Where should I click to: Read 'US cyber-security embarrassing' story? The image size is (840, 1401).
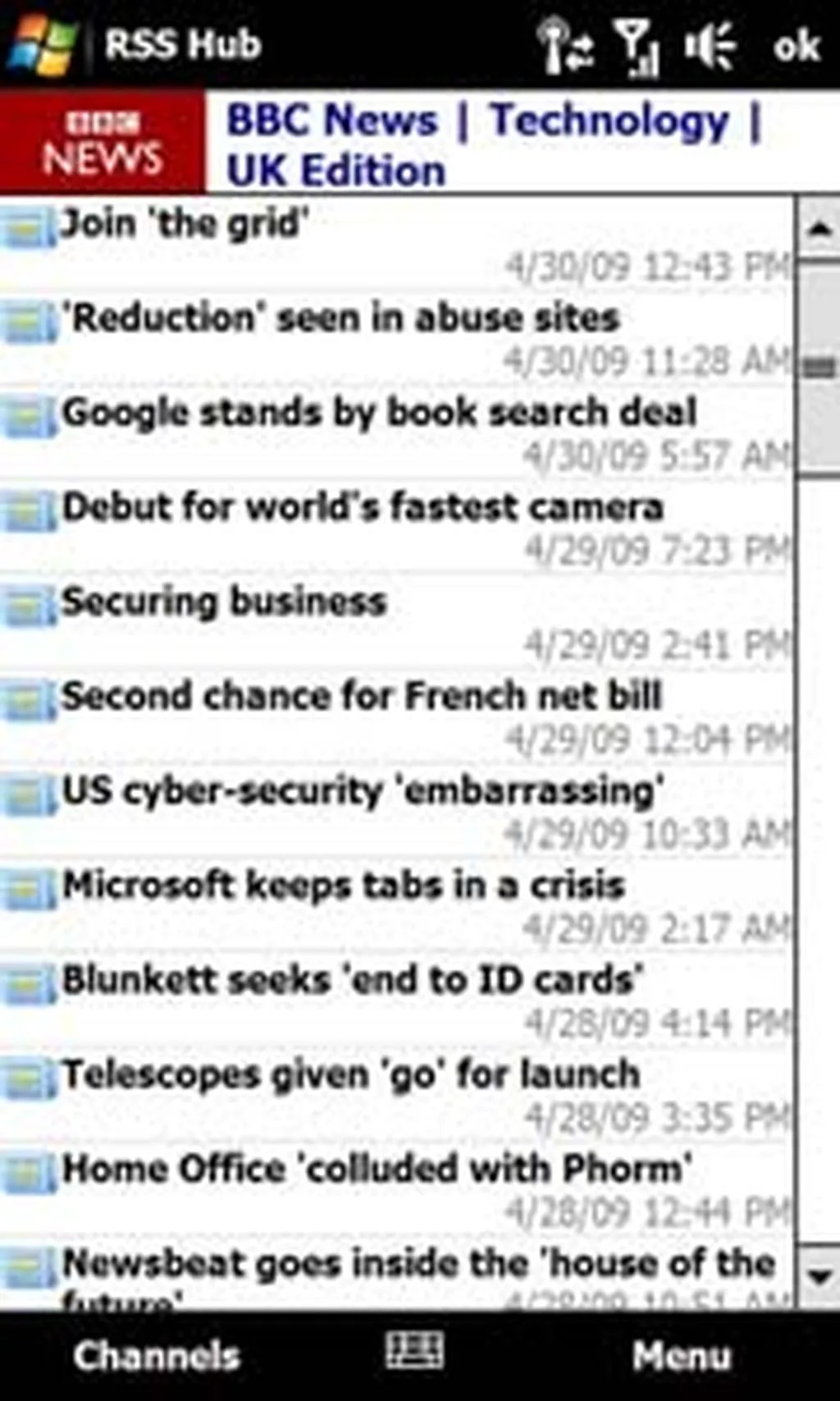(x=363, y=791)
